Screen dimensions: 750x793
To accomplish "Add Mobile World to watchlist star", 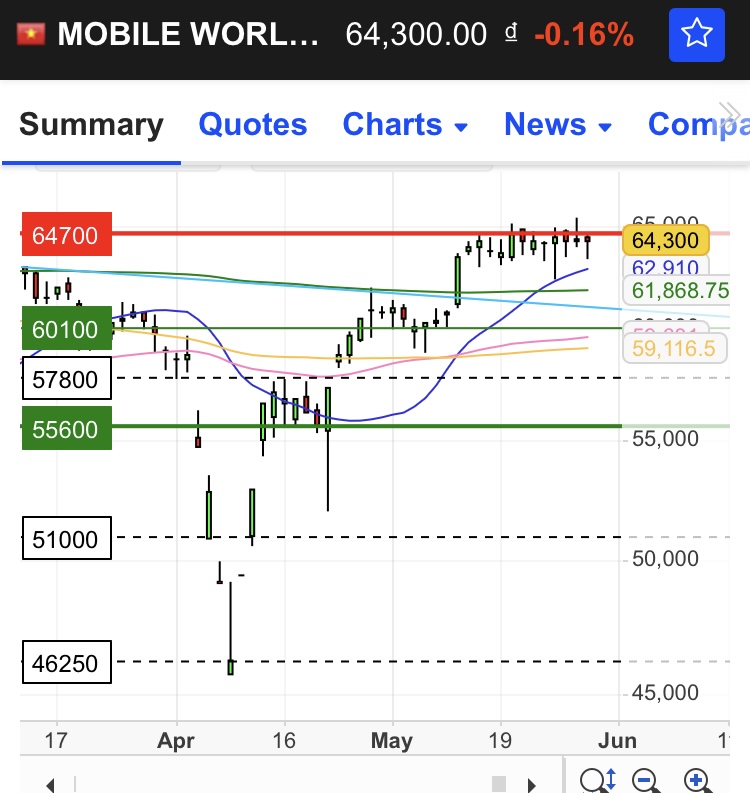I will click(x=696, y=35).
